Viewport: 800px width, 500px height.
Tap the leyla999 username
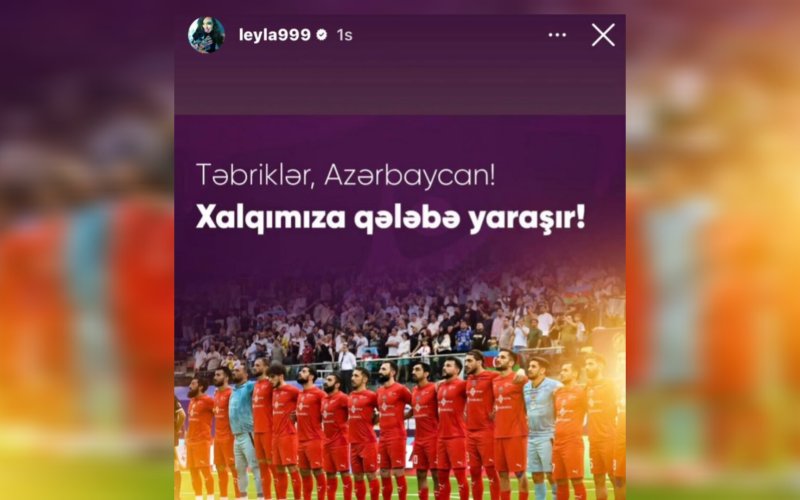point(273,35)
